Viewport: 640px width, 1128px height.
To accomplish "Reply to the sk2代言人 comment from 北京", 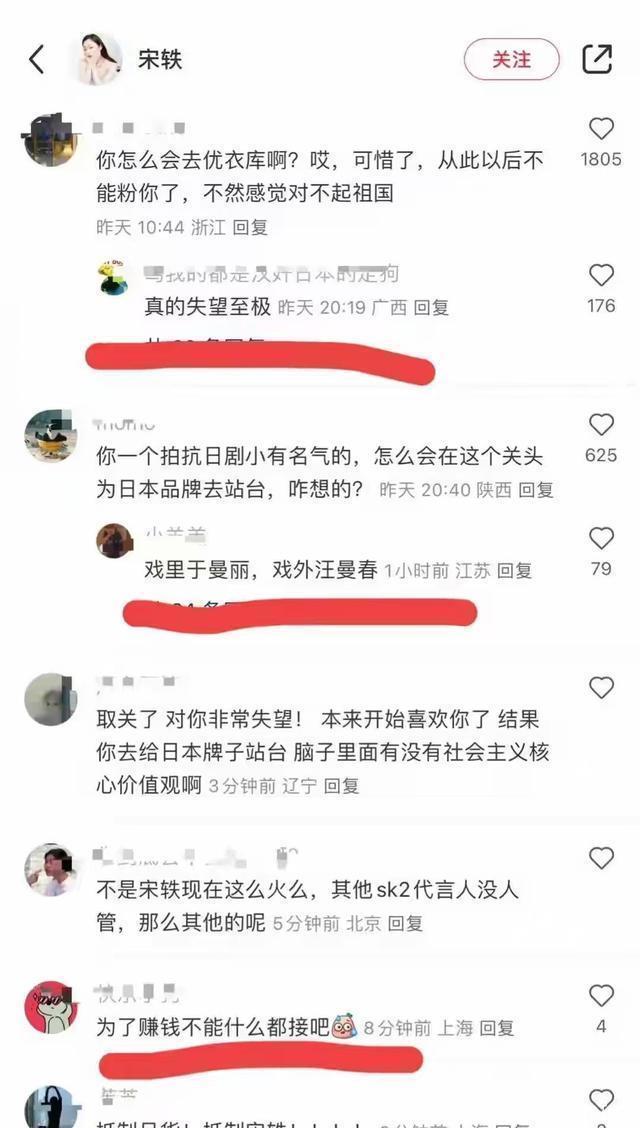I will point(405,923).
